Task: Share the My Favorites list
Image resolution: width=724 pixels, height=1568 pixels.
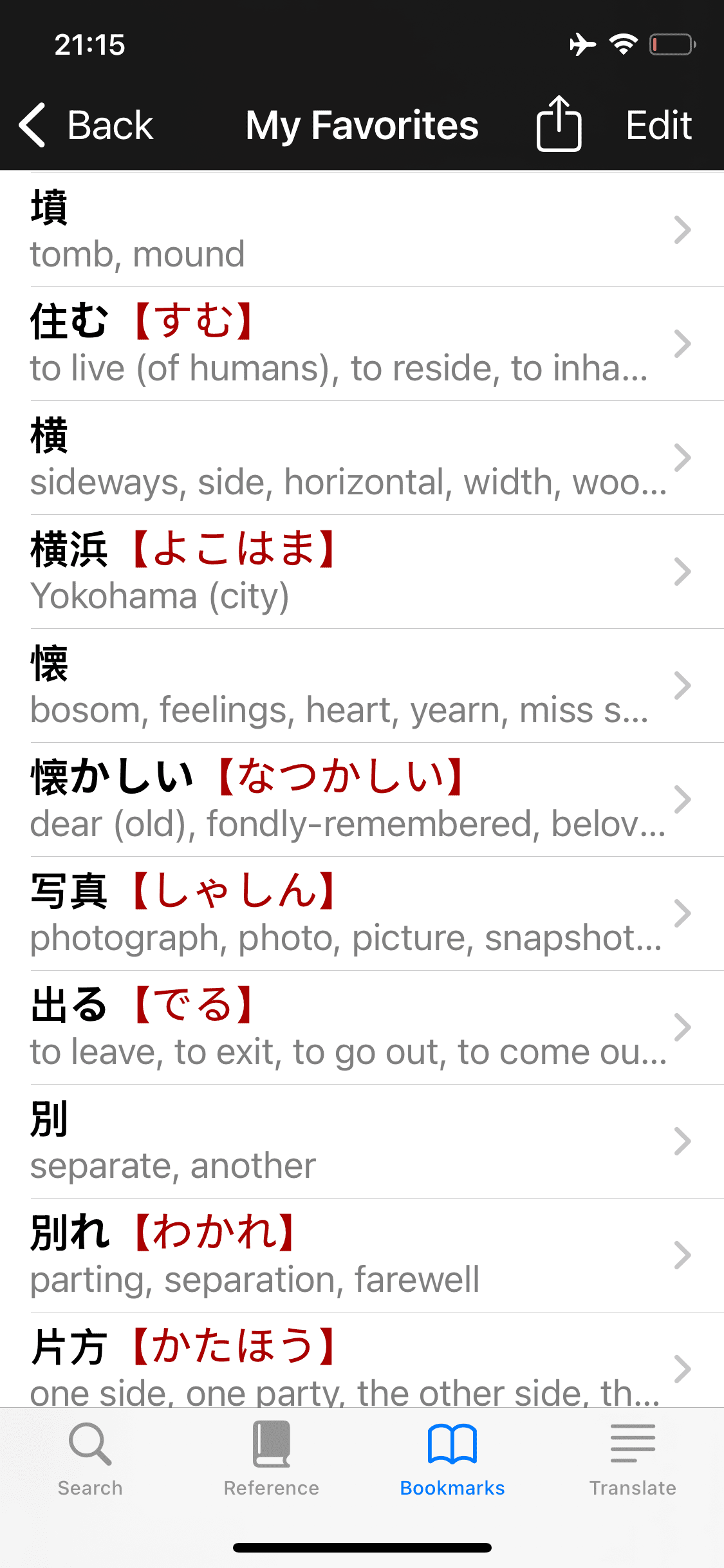Action: (559, 124)
